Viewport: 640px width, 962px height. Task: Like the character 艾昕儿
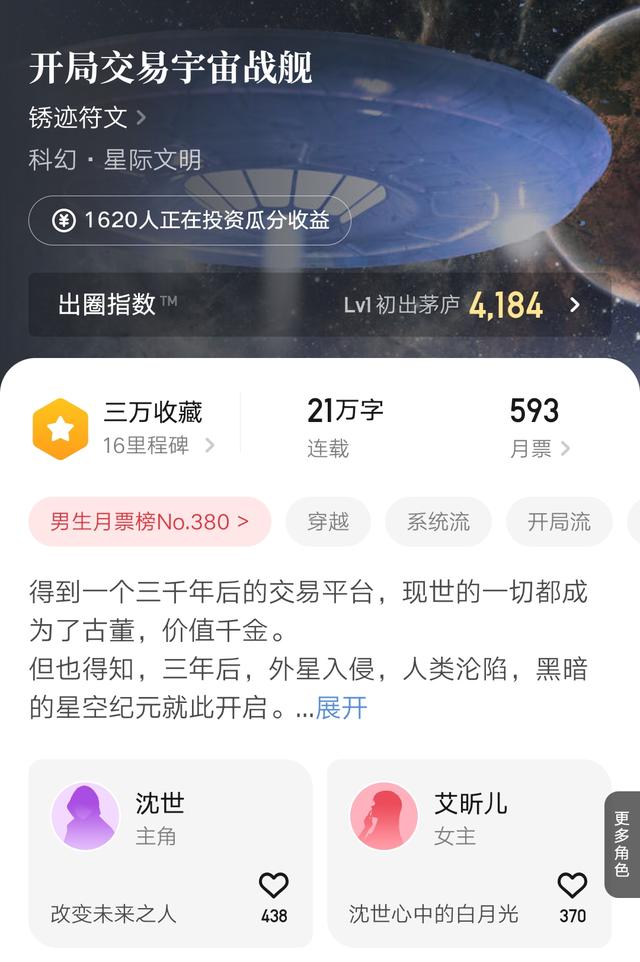point(572,886)
